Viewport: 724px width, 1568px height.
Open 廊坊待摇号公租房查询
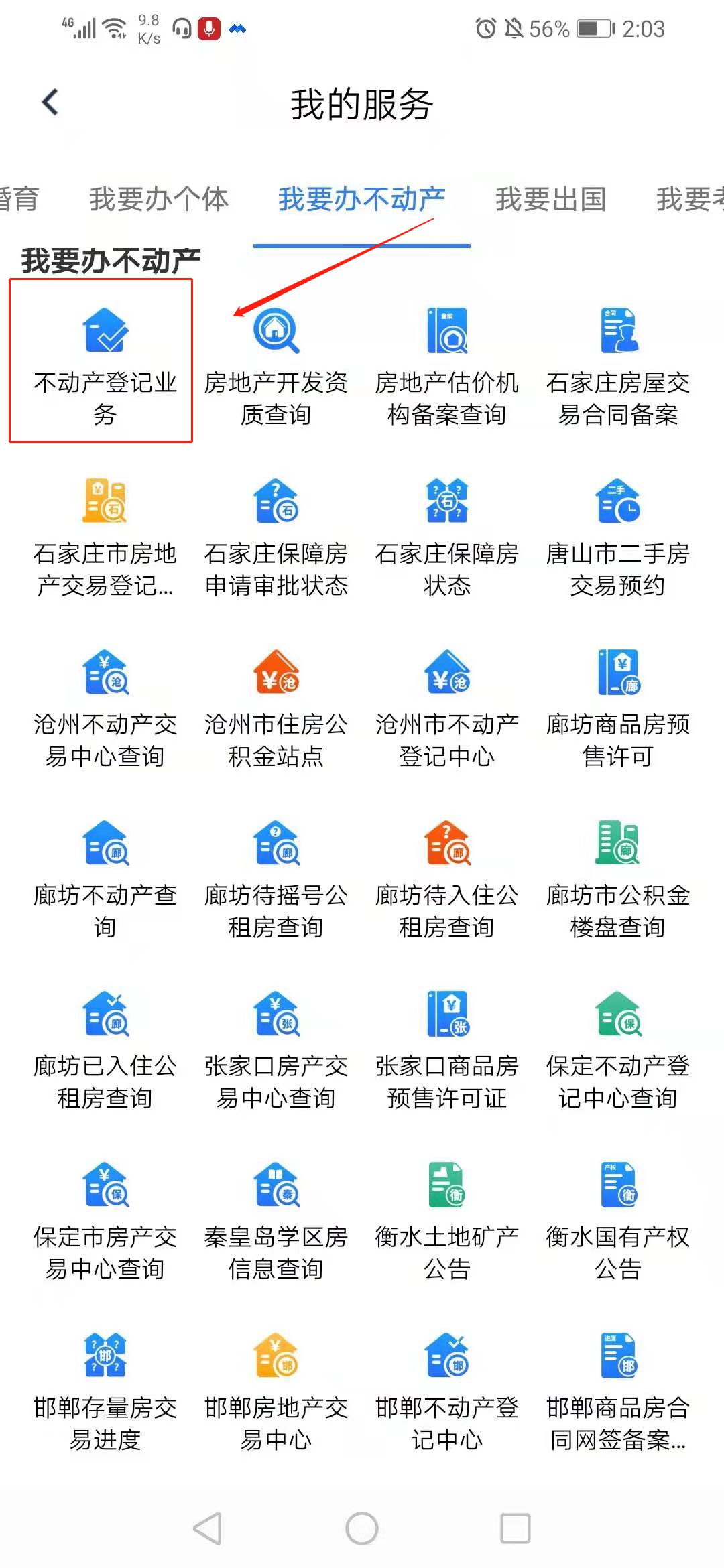pyautogui.click(x=276, y=878)
